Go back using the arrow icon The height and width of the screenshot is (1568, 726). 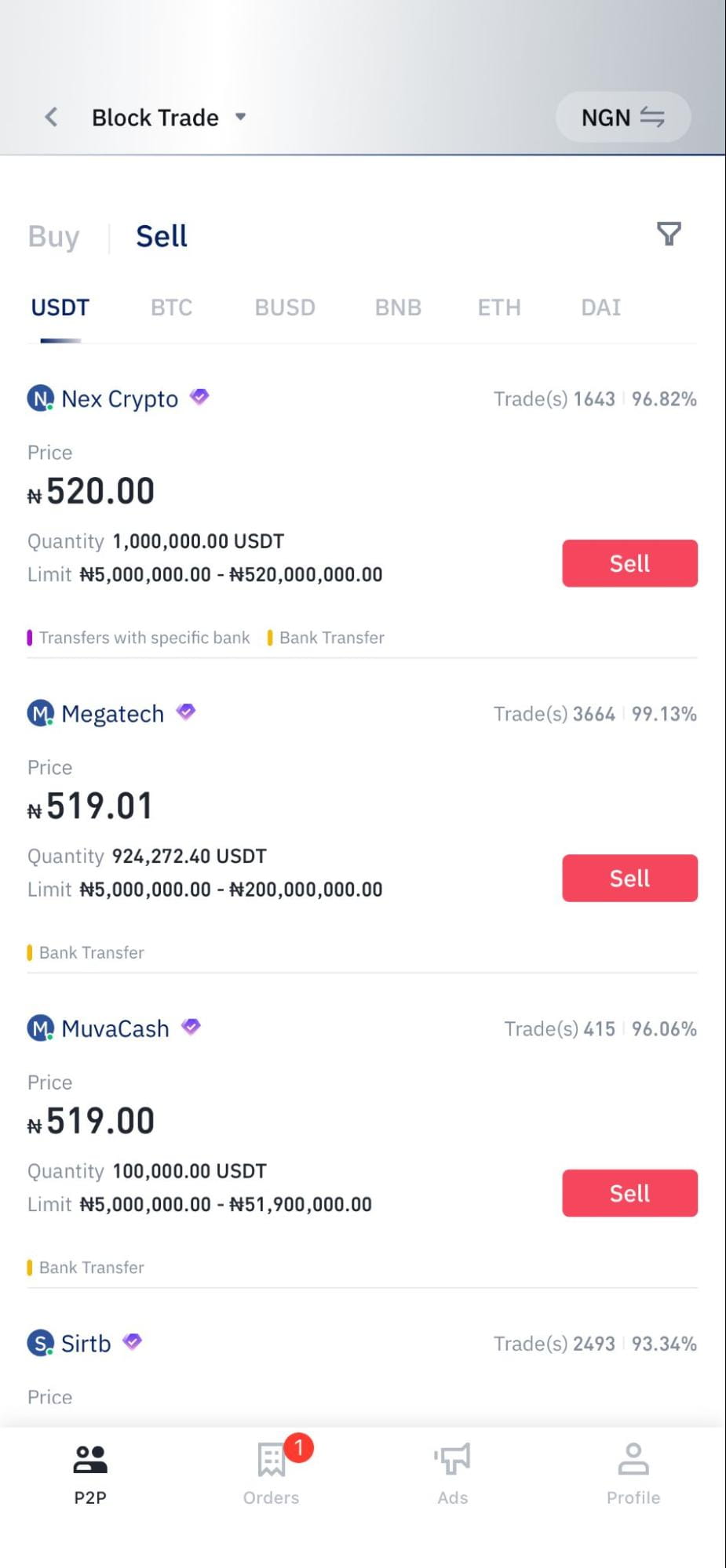51,118
